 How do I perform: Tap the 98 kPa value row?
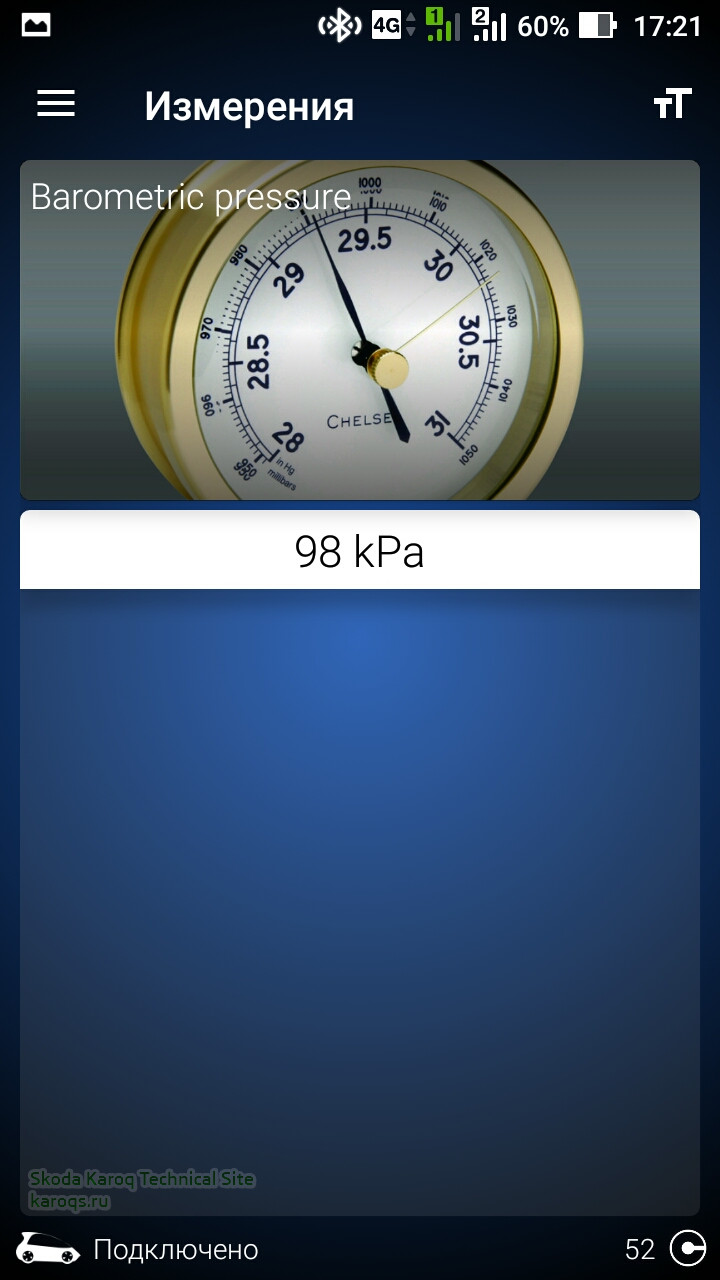click(360, 551)
